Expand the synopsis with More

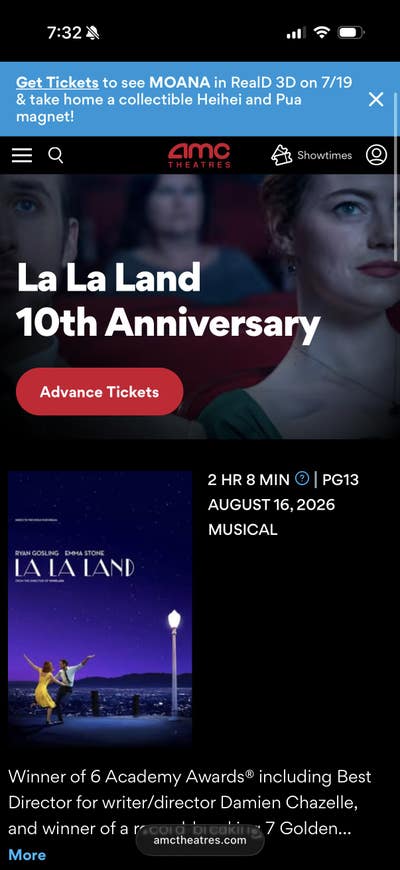pyautogui.click(x=27, y=855)
